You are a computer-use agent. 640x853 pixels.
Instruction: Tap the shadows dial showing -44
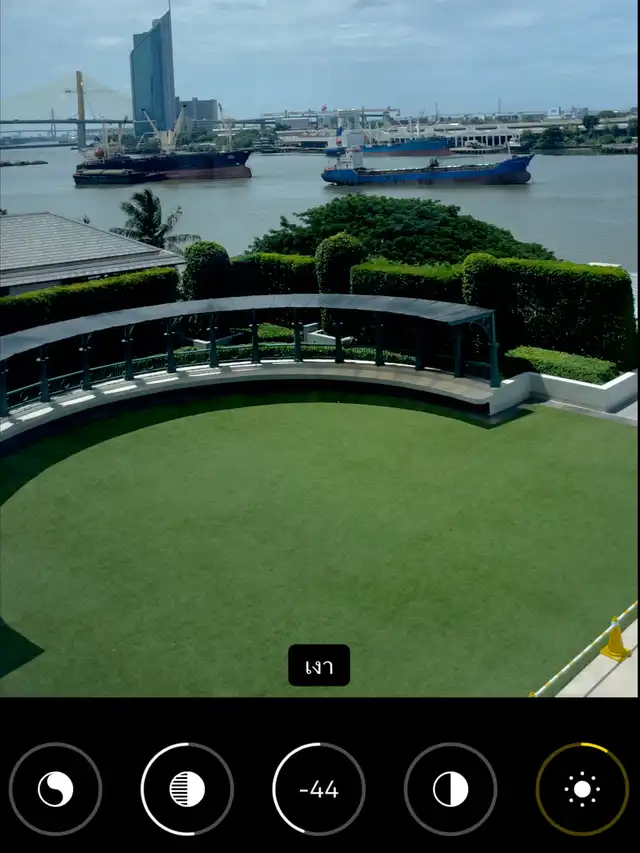coord(319,789)
